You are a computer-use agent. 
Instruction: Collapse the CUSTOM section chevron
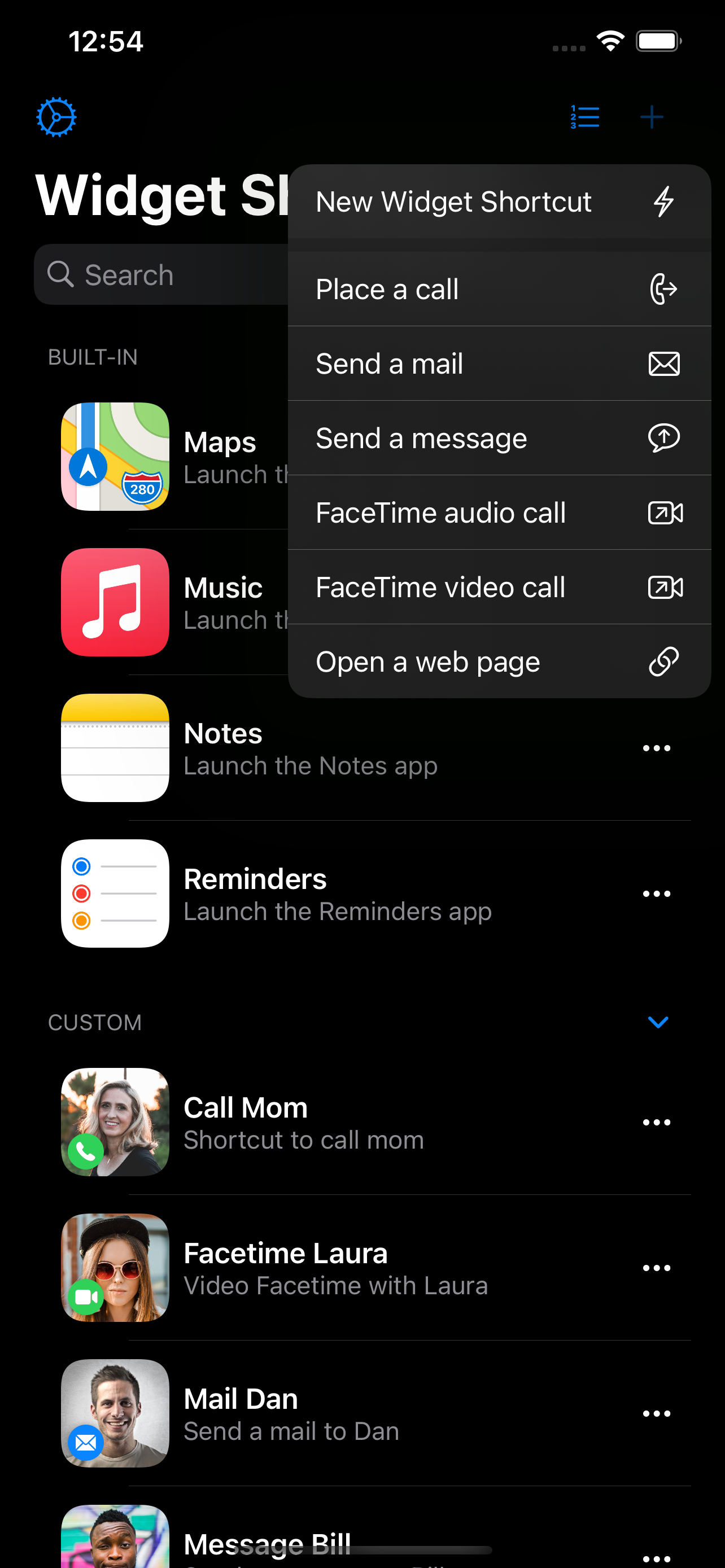click(x=658, y=1023)
